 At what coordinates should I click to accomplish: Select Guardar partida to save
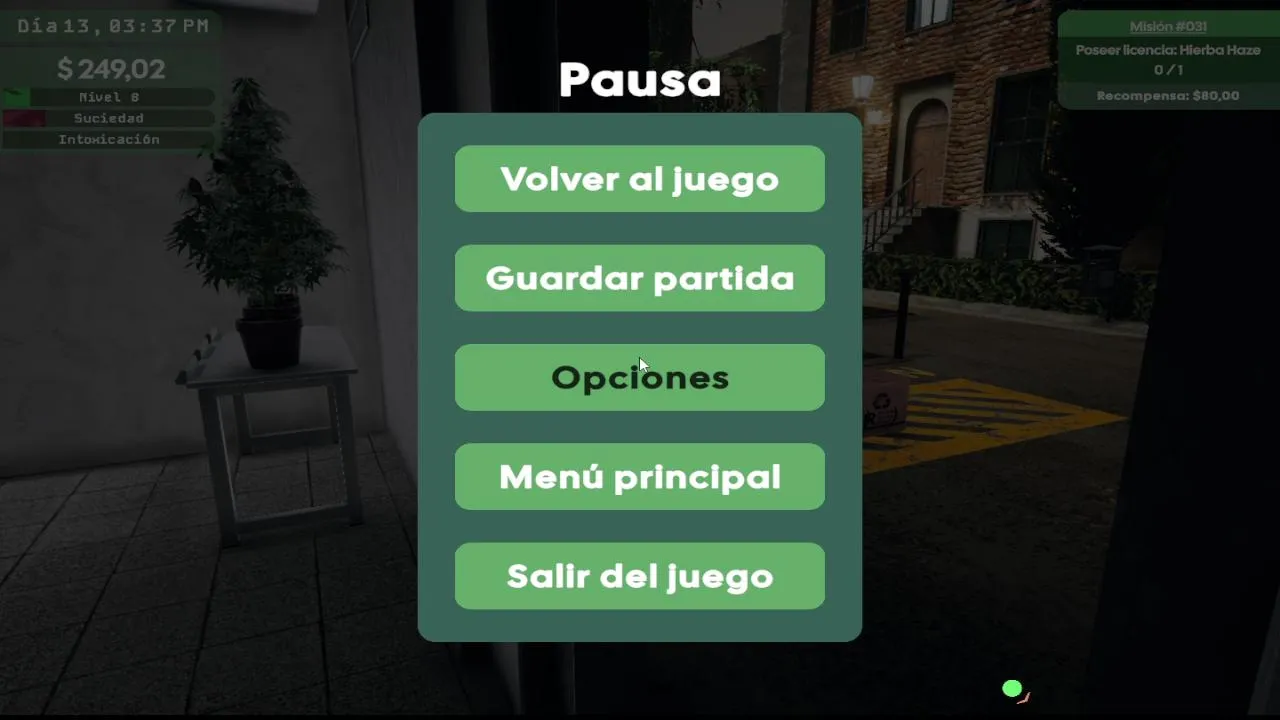[640, 278]
